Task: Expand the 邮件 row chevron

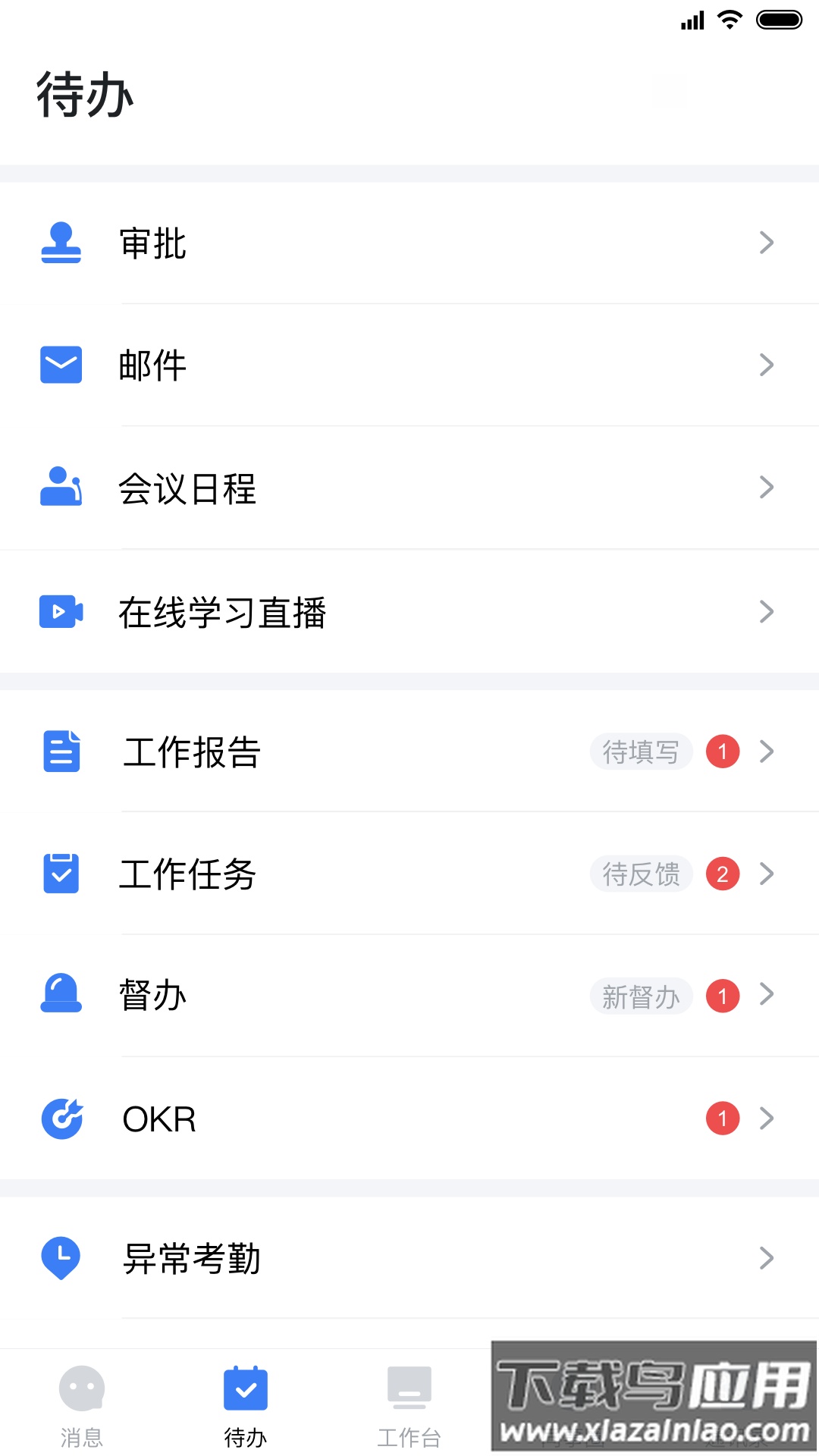Action: 767,365
